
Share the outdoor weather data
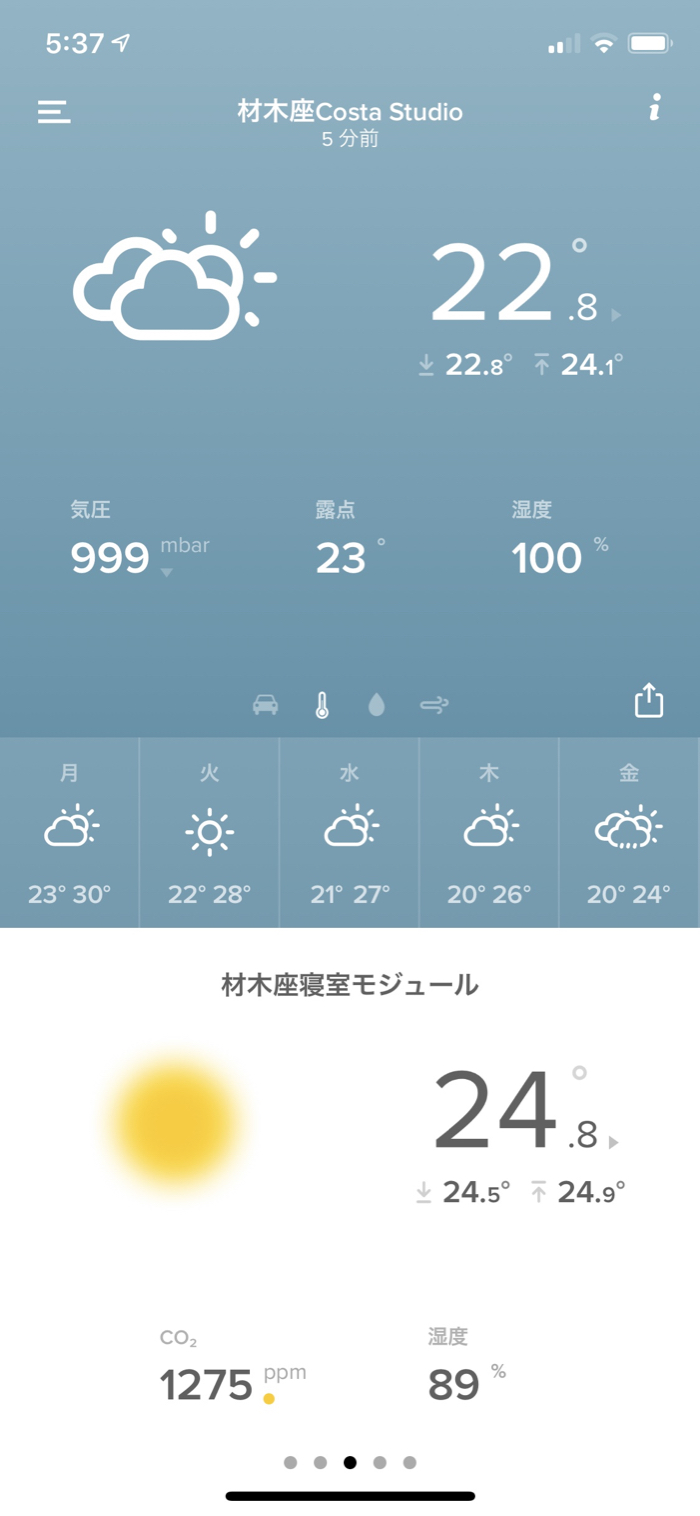coord(649,700)
